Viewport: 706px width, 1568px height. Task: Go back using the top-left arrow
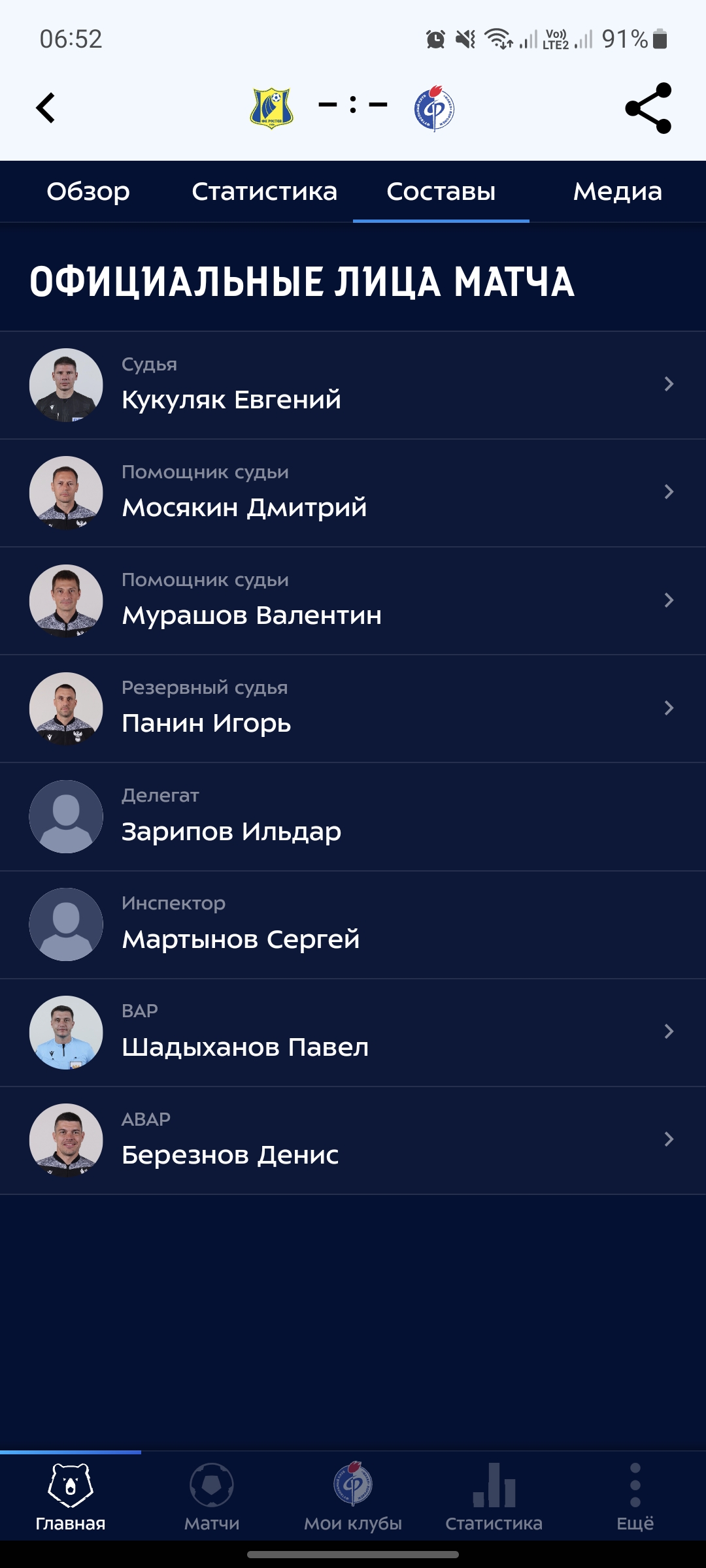click(46, 108)
